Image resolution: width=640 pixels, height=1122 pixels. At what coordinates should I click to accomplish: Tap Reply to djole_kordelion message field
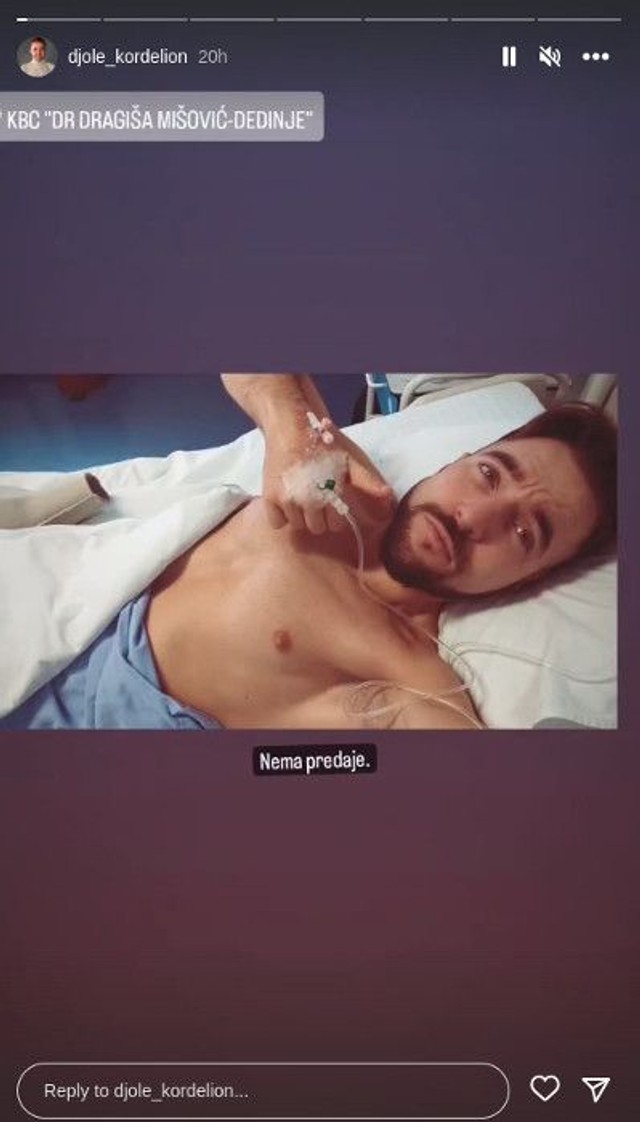(262, 1091)
